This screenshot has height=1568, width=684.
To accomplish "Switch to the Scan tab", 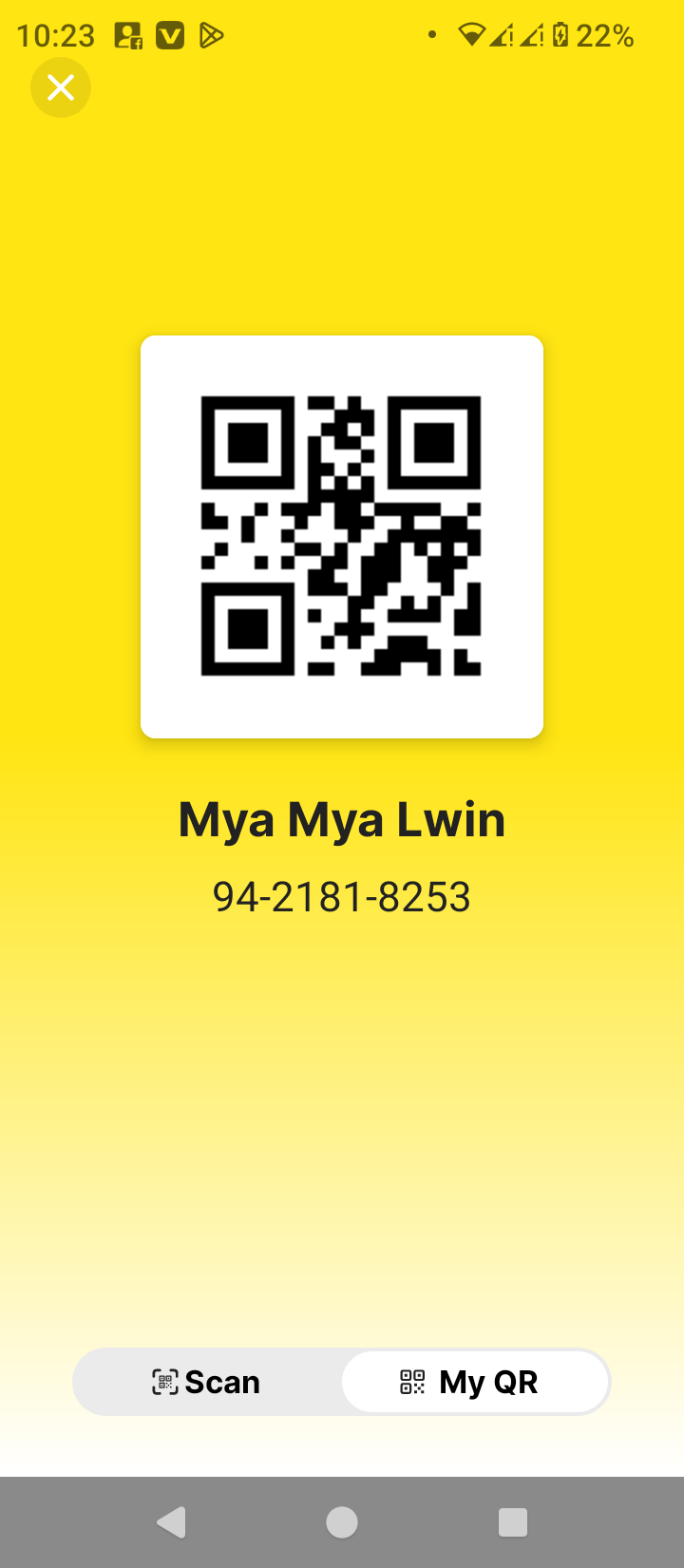I will click(207, 1382).
